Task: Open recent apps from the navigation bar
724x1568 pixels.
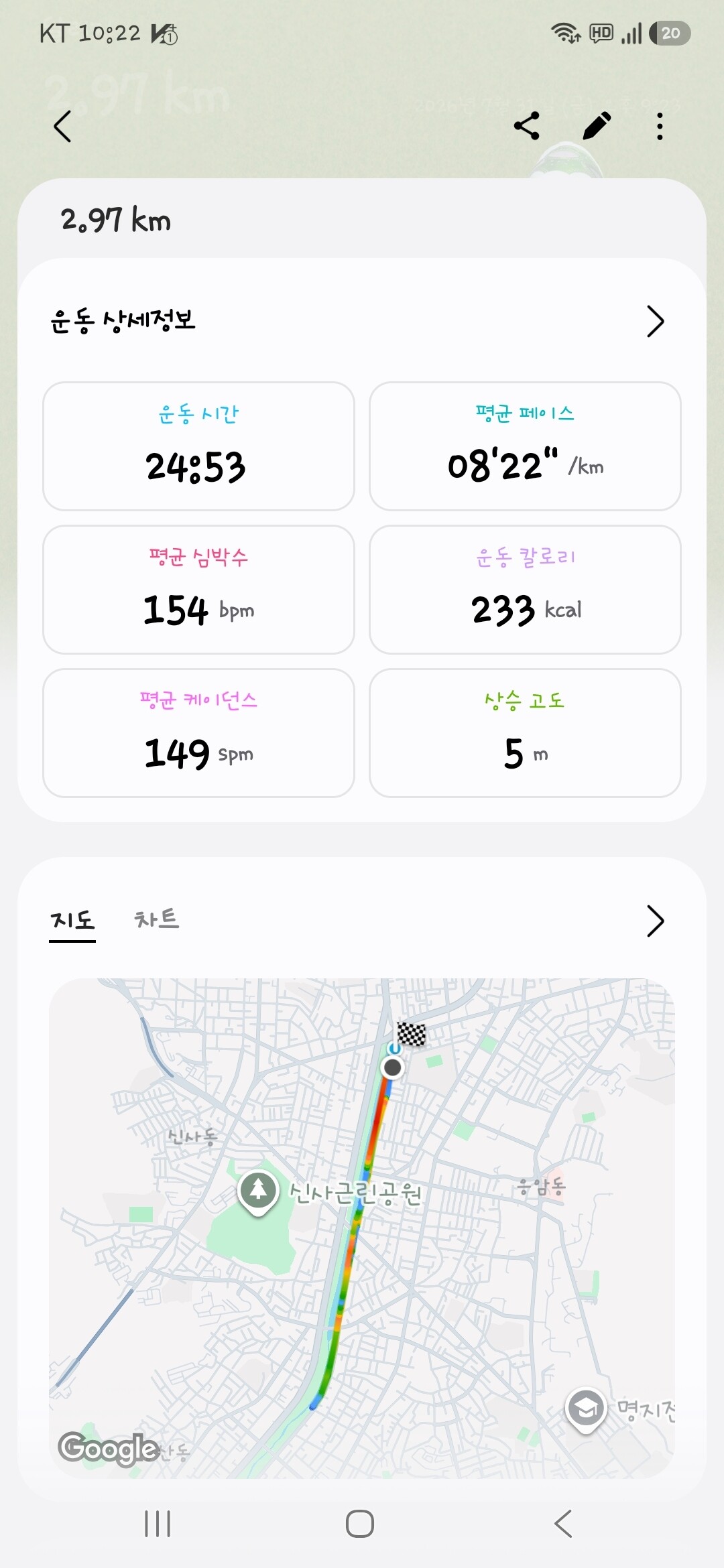Action: [158, 1524]
